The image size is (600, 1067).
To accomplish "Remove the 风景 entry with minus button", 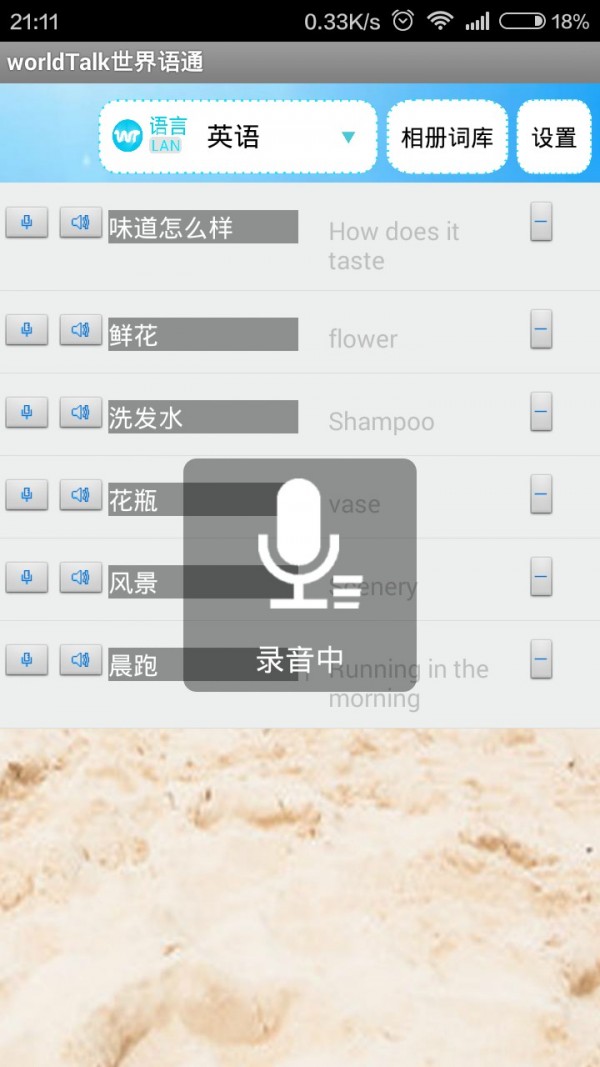I will point(541,576).
